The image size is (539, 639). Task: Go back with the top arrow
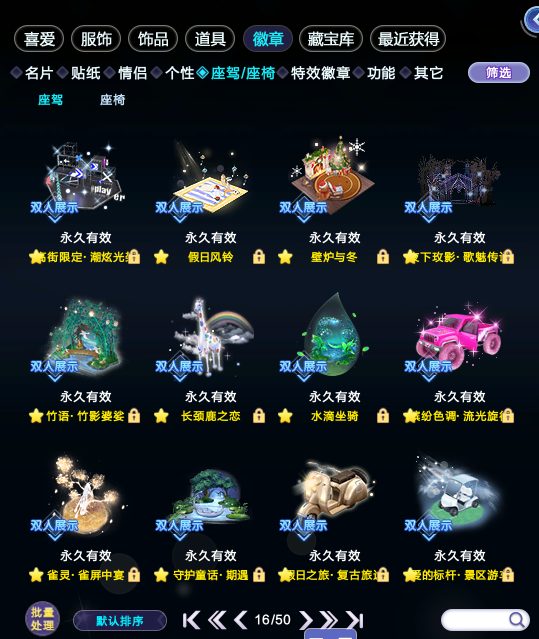click(532, 20)
